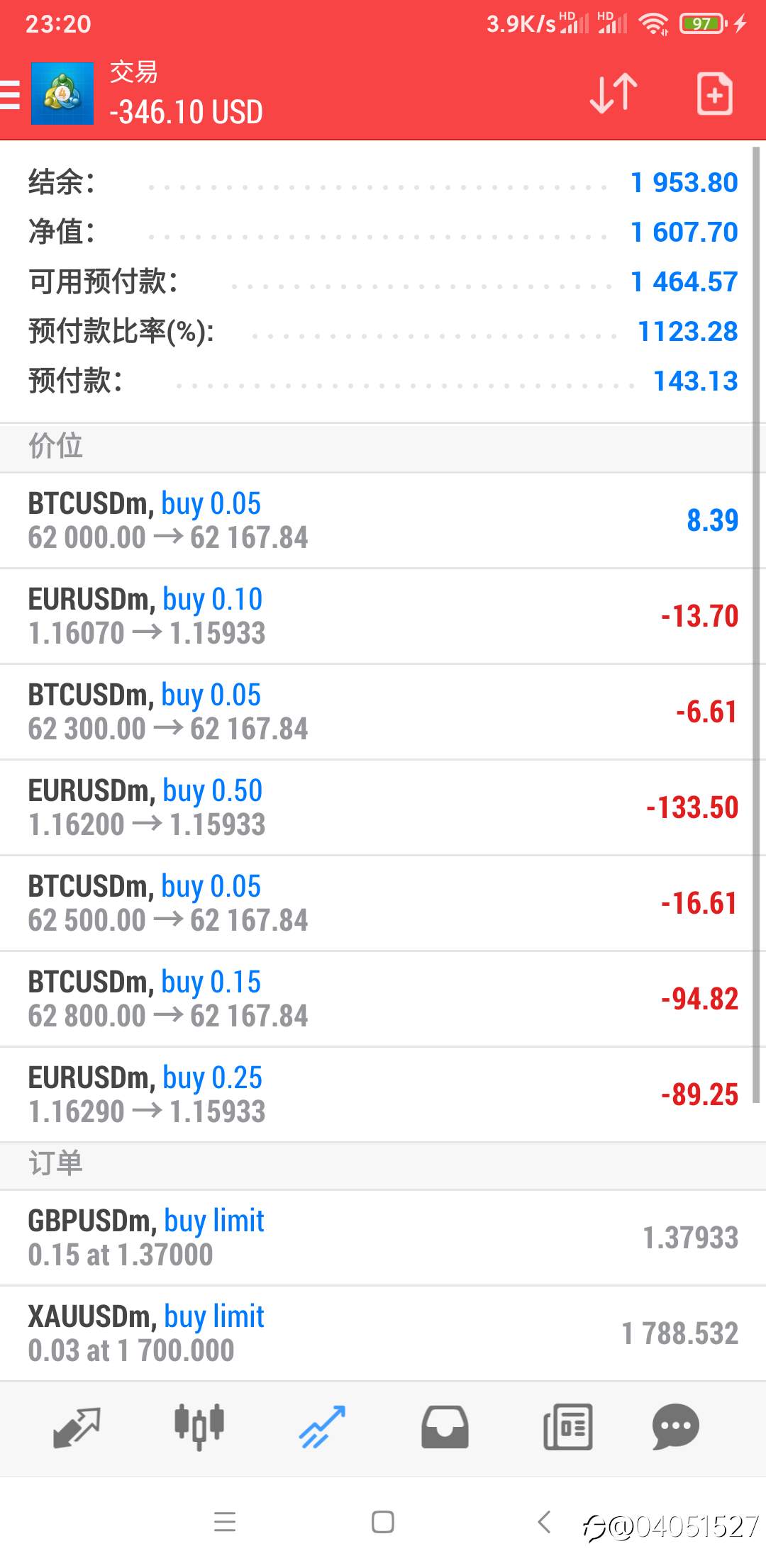Tap the system home button
Viewport: 766px width, 1568px height.
[383, 1522]
